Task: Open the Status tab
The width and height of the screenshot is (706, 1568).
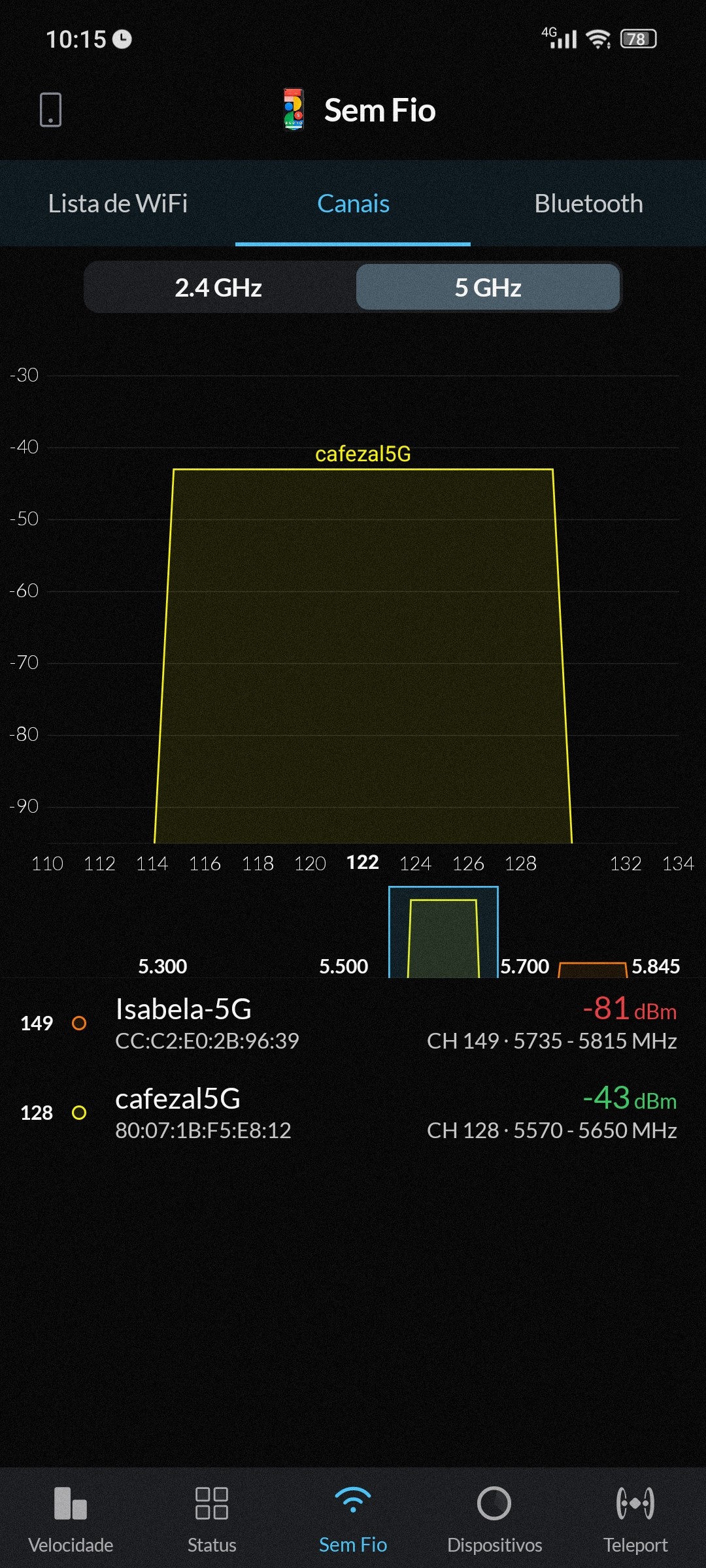Action: [x=212, y=1517]
